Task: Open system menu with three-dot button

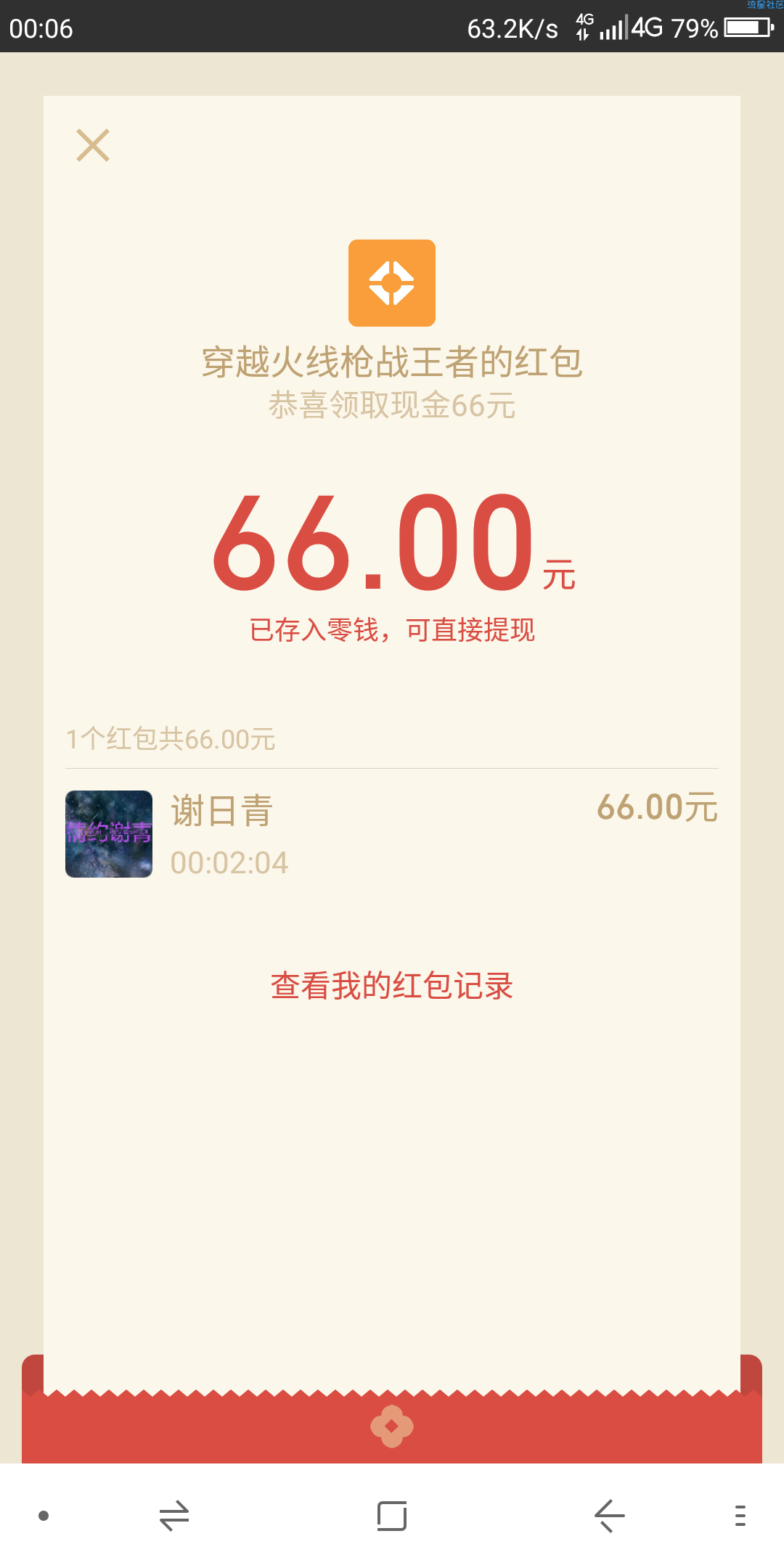Action: (x=740, y=1516)
